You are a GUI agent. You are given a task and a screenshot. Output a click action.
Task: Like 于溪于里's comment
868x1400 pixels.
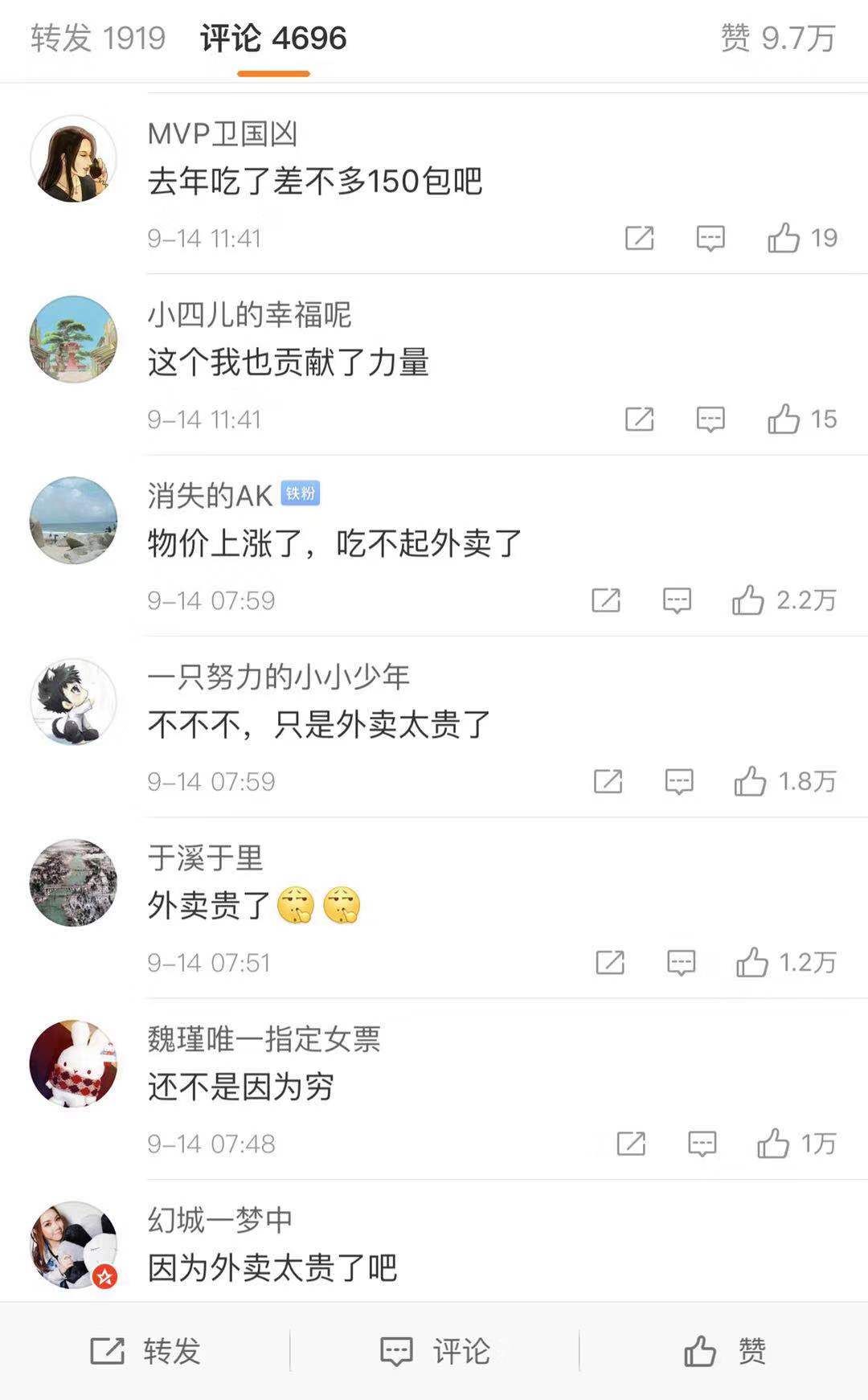point(752,962)
